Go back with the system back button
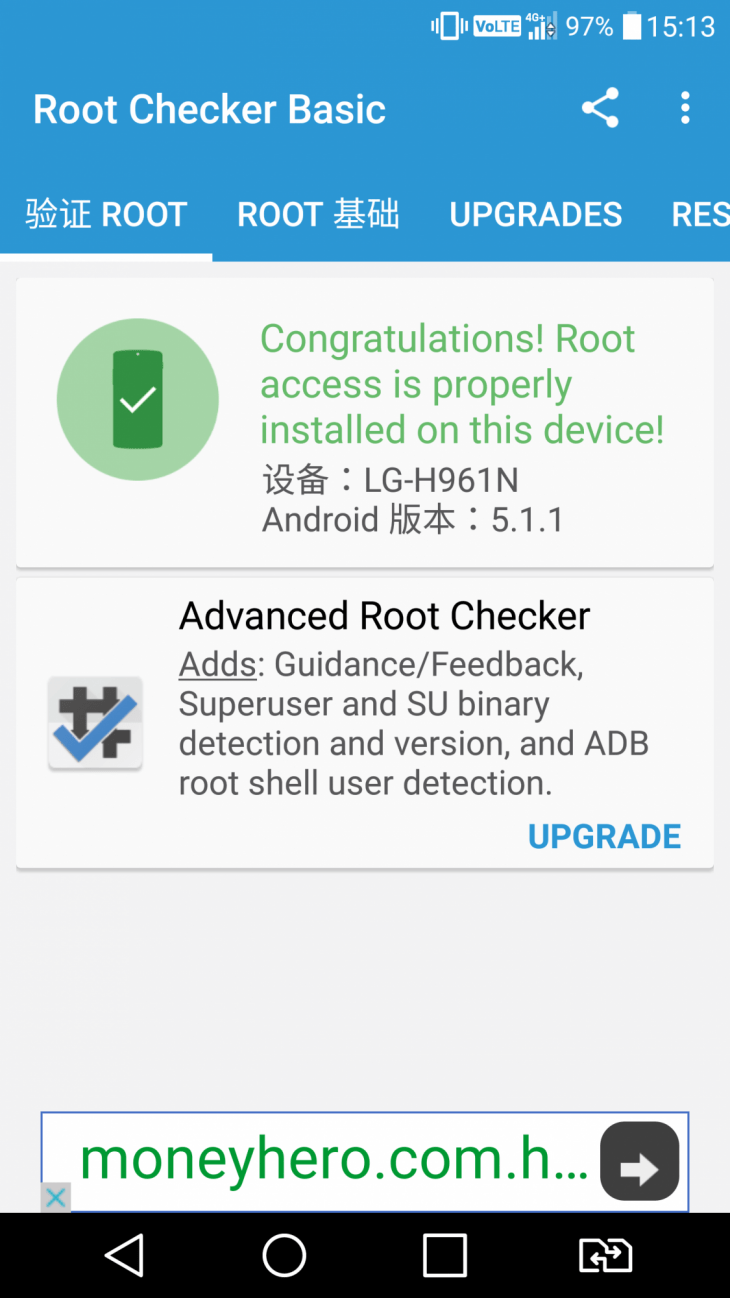The width and height of the screenshot is (730, 1298). pyautogui.click(x=124, y=1255)
